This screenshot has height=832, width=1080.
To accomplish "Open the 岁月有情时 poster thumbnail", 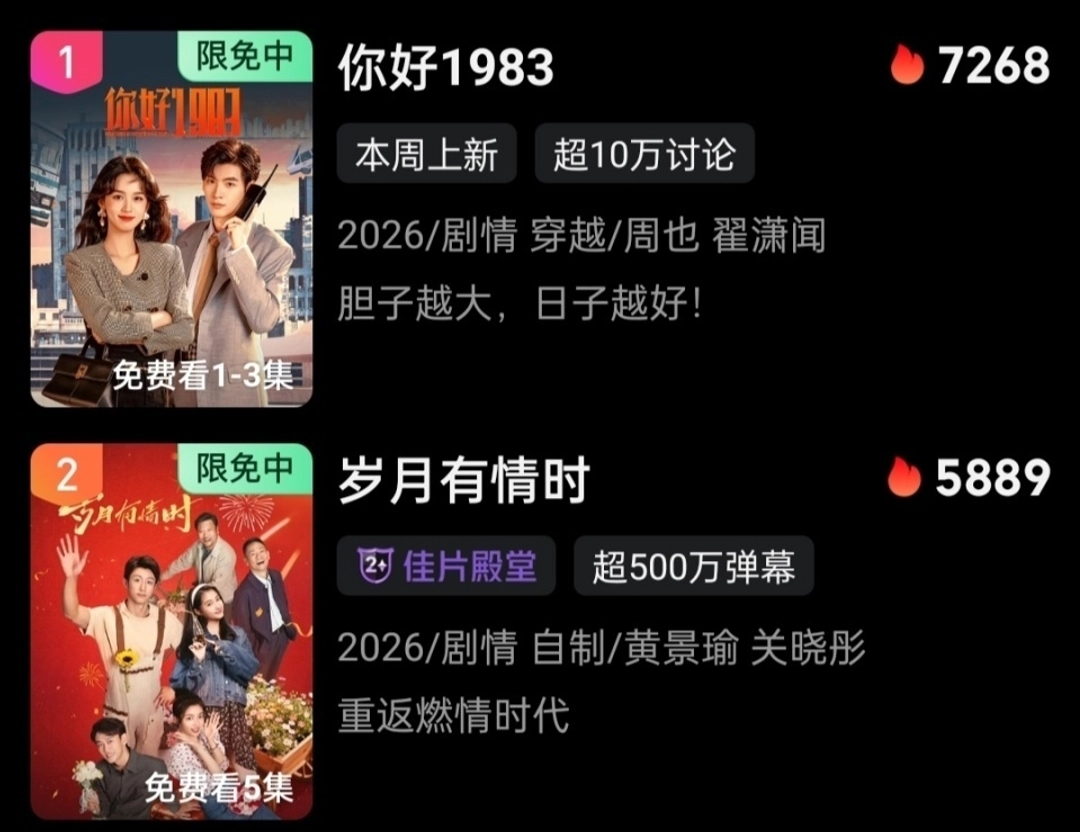I will [x=172, y=632].
